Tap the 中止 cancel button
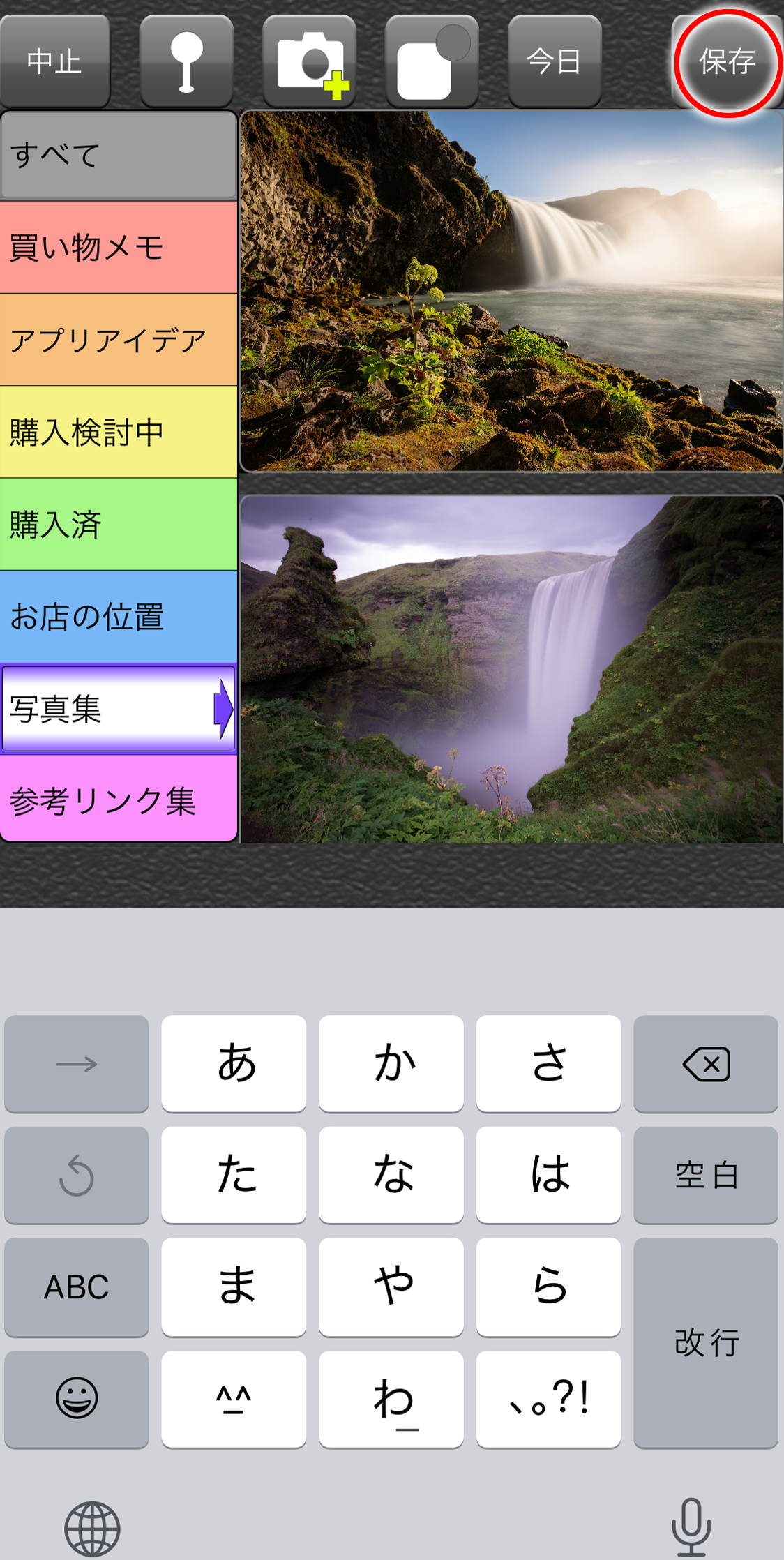This screenshot has height=1560, width=784. 54,61
